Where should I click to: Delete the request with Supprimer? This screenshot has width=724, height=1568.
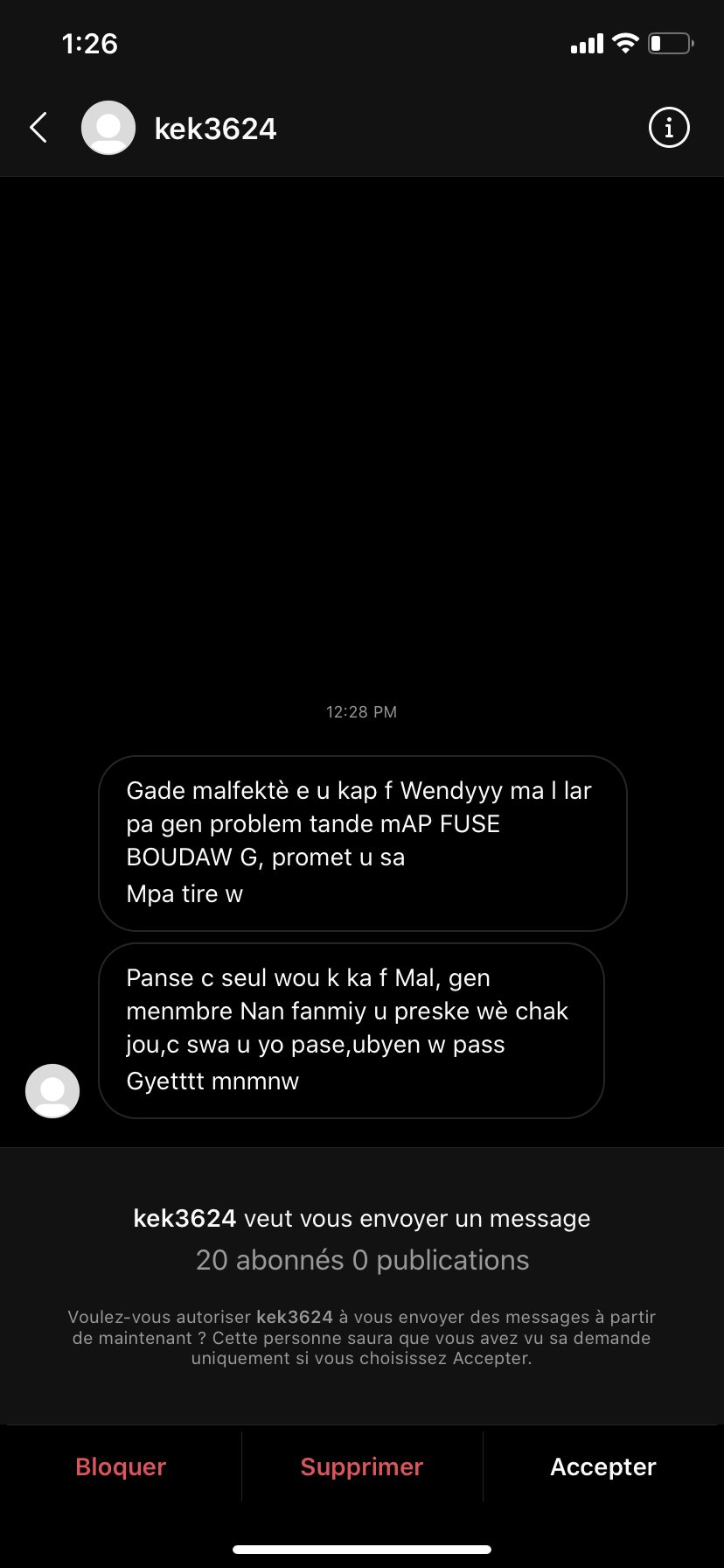tap(362, 1466)
